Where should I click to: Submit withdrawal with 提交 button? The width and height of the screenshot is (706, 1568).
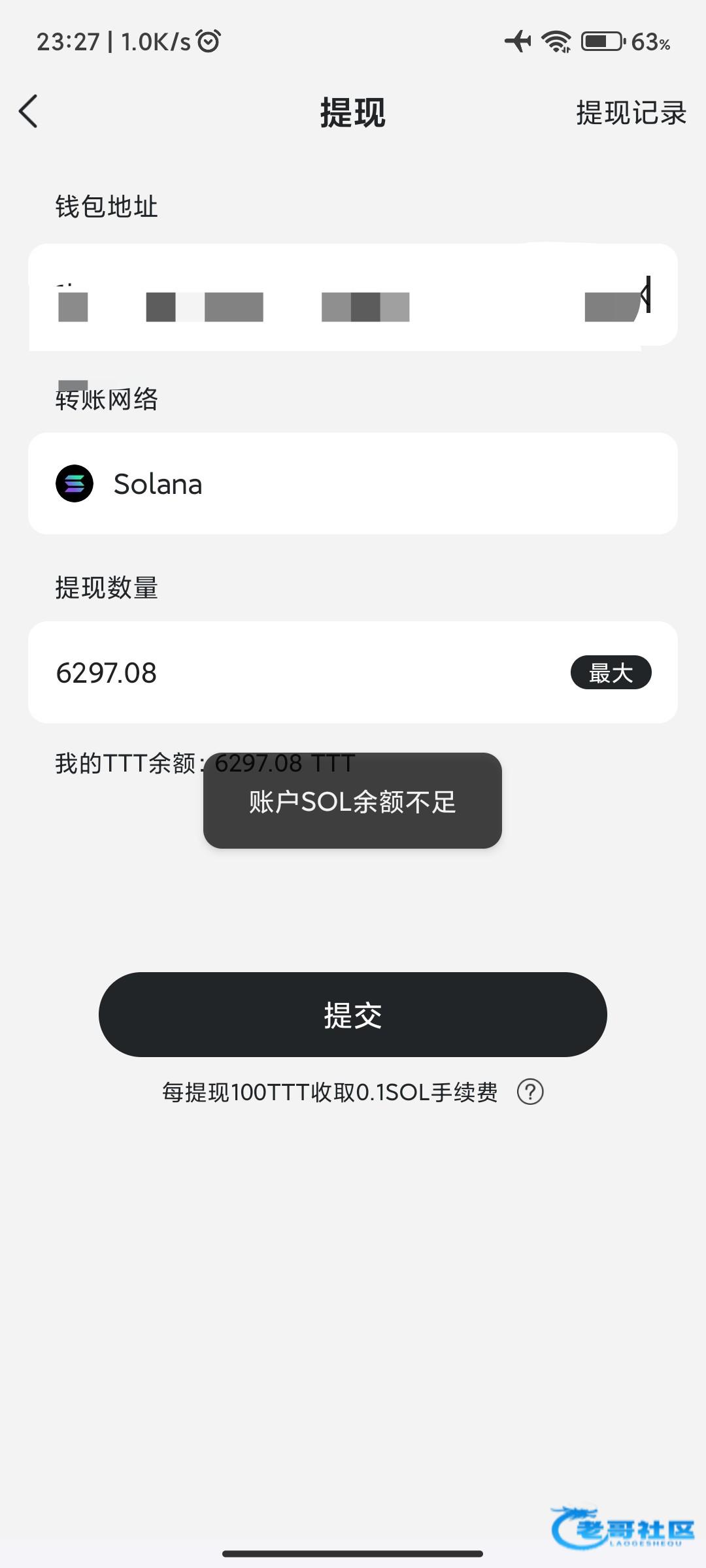[x=353, y=1015]
